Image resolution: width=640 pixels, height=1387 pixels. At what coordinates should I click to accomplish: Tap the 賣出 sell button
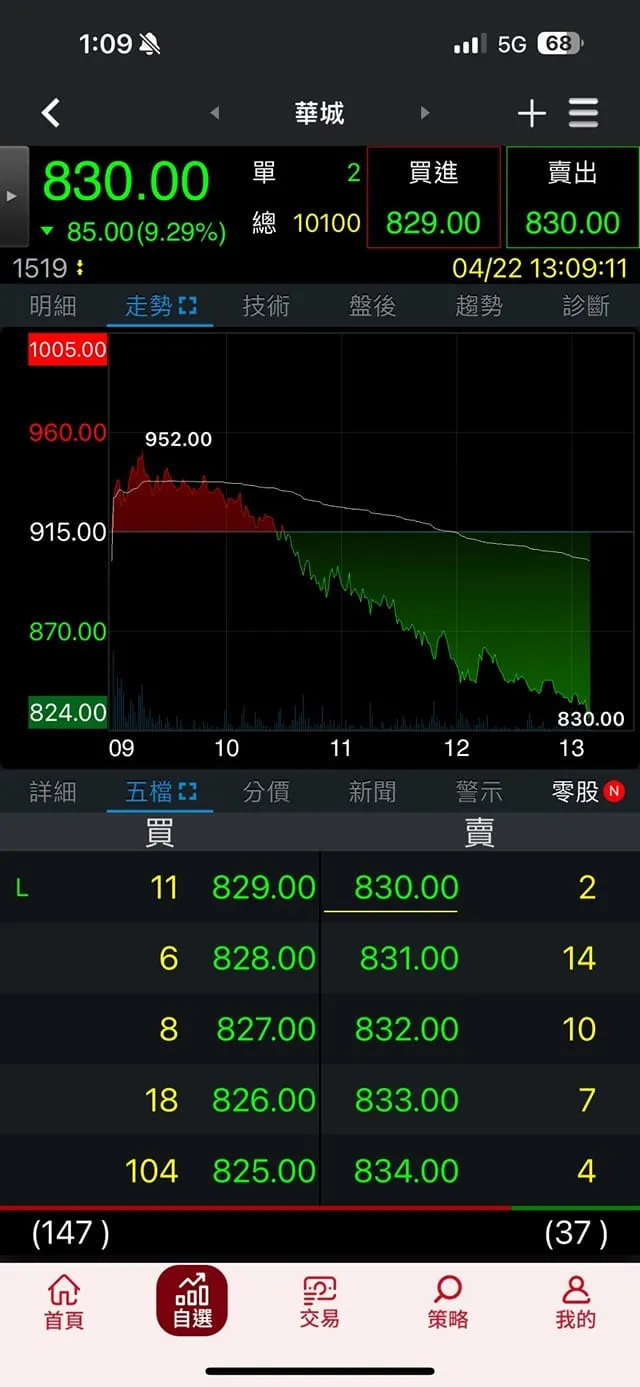click(x=572, y=198)
